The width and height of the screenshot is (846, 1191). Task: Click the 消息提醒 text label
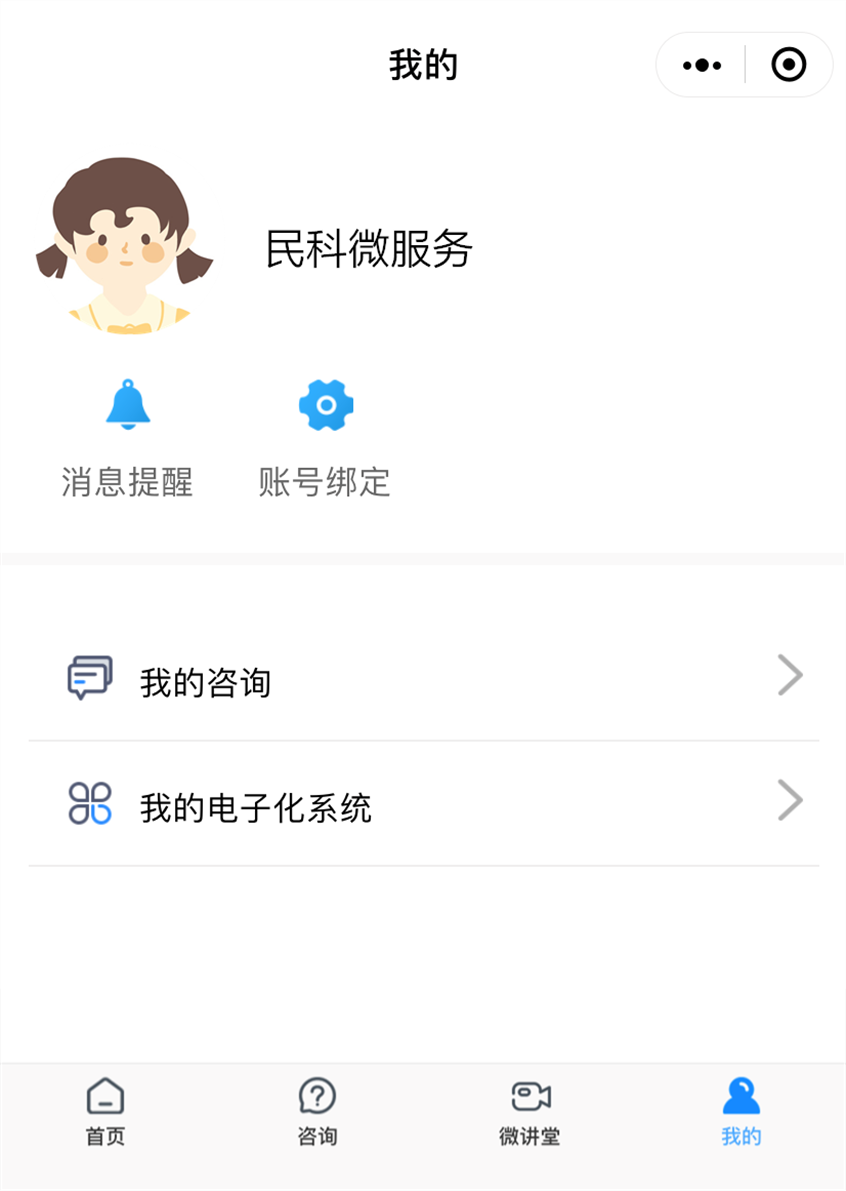coord(128,482)
